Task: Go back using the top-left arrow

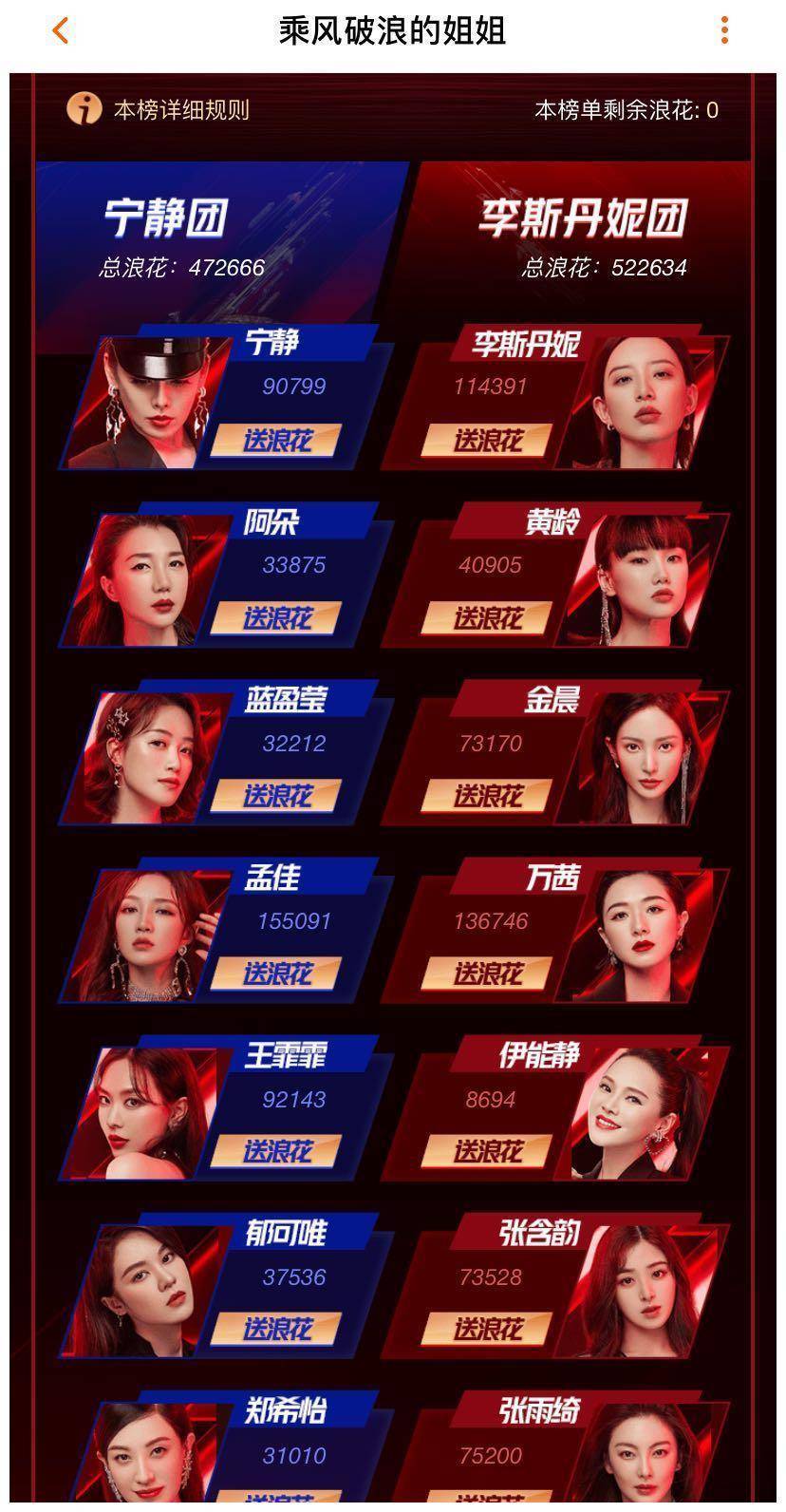Action: click(x=60, y=30)
